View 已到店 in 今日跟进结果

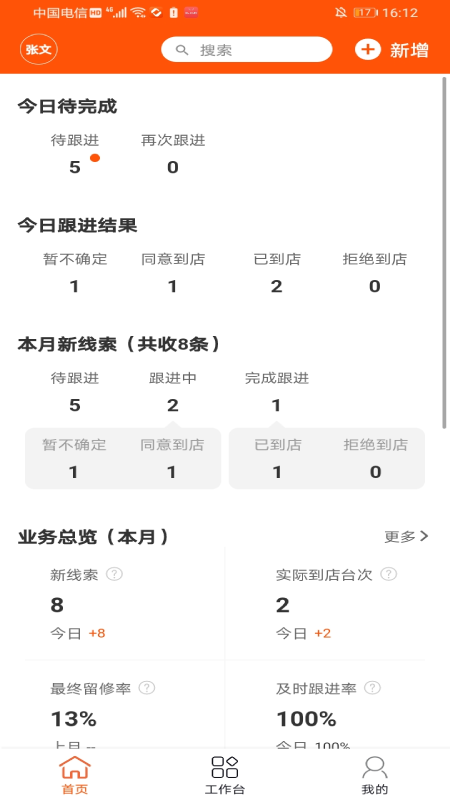tap(277, 273)
